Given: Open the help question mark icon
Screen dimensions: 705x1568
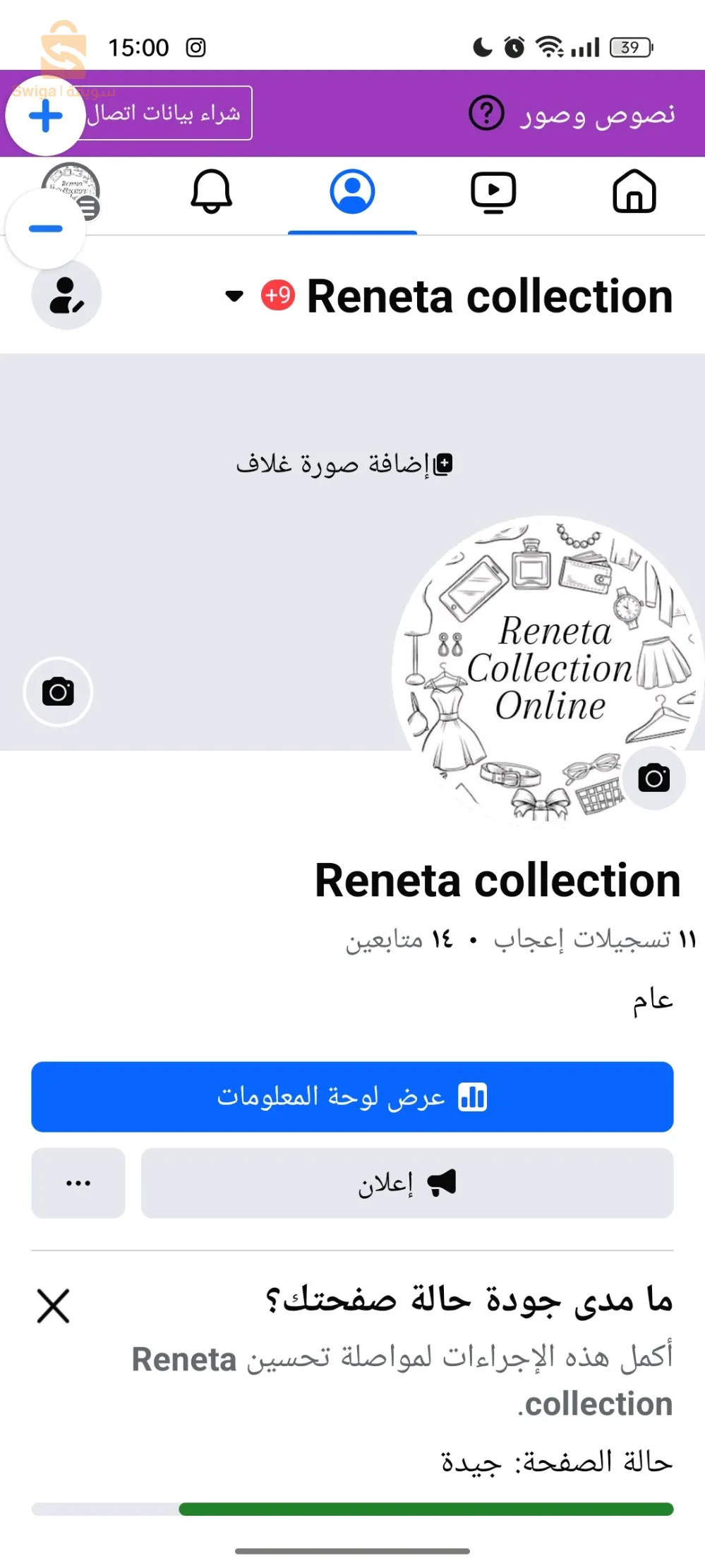Looking at the screenshot, I should [486, 113].
